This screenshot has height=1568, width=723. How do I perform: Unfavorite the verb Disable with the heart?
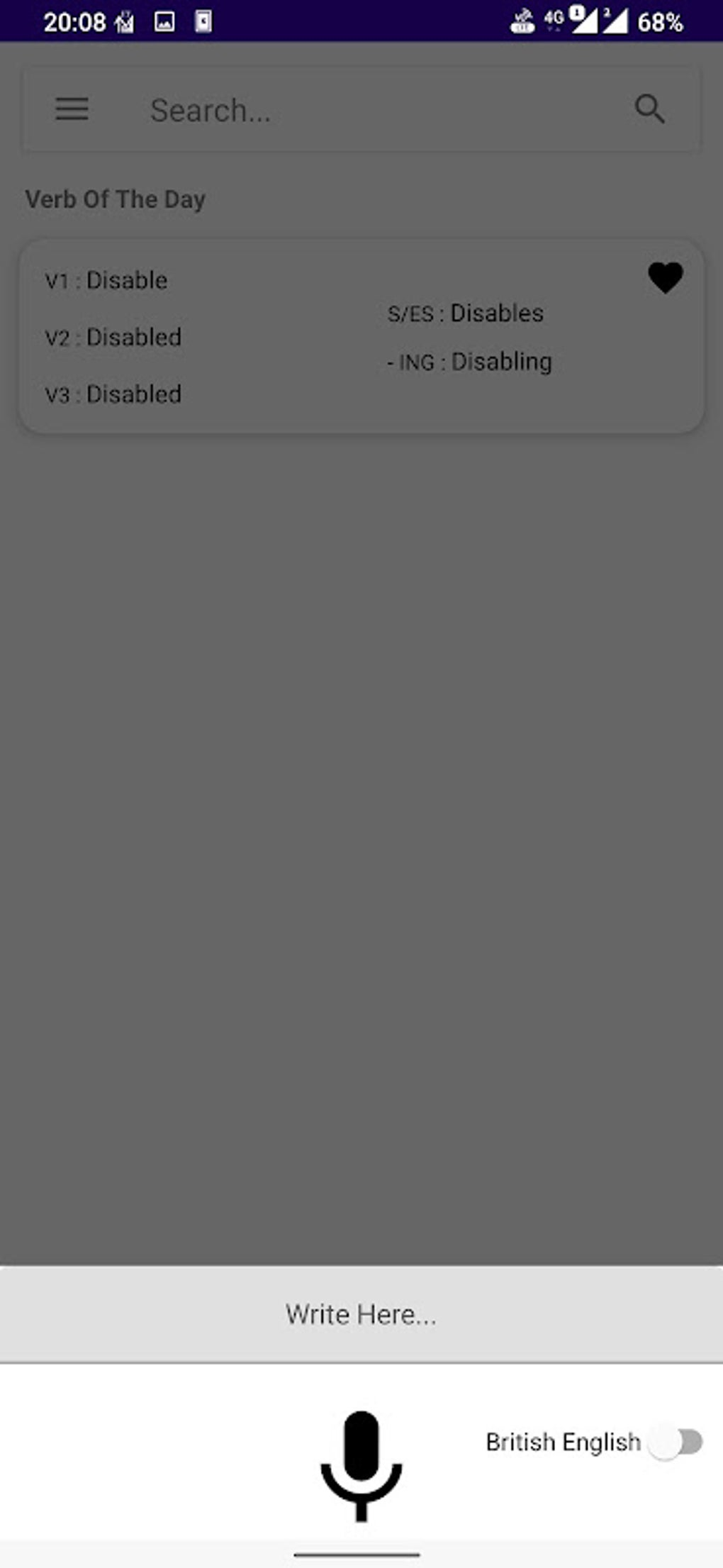pos(665,277)
